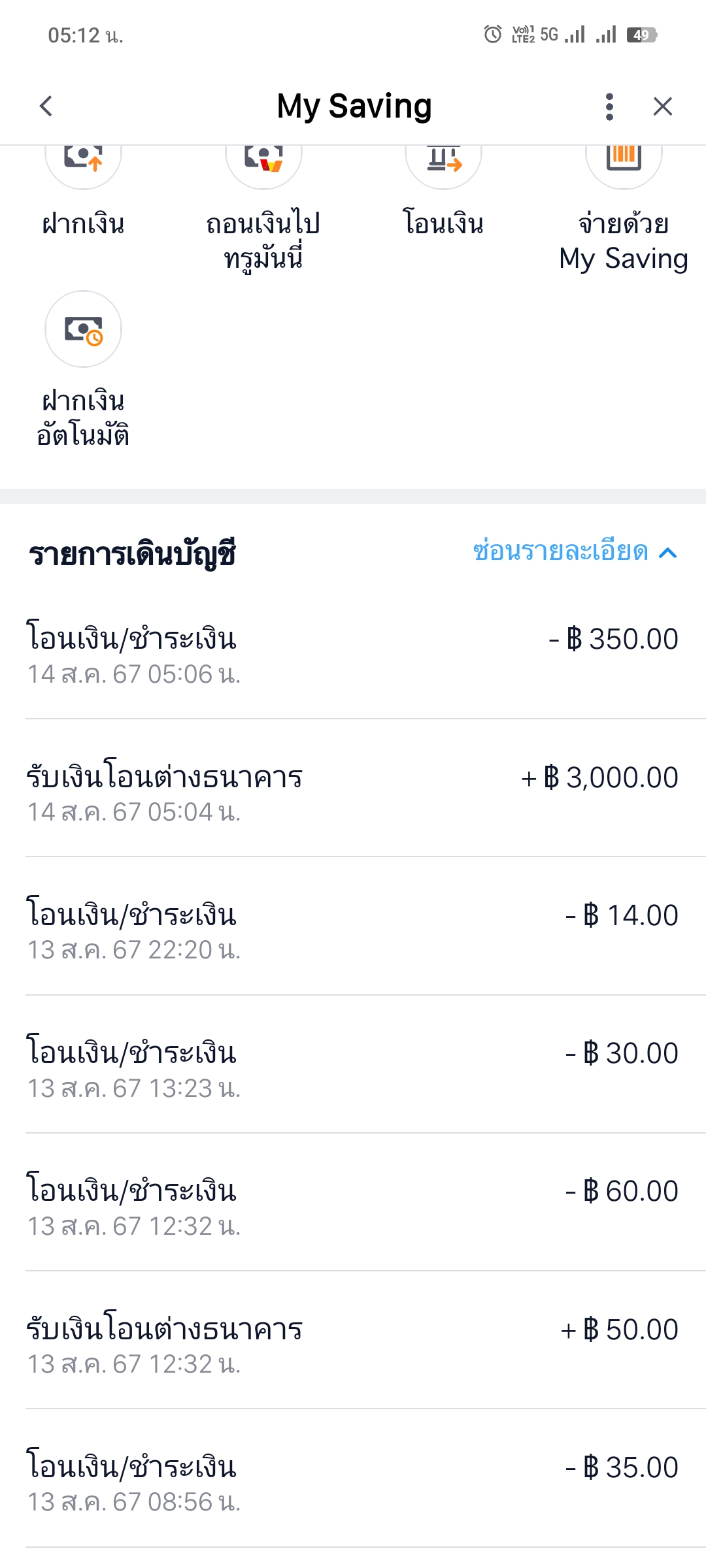Close the My Saving page
The image size is (706, 1568).
point(662,106)
